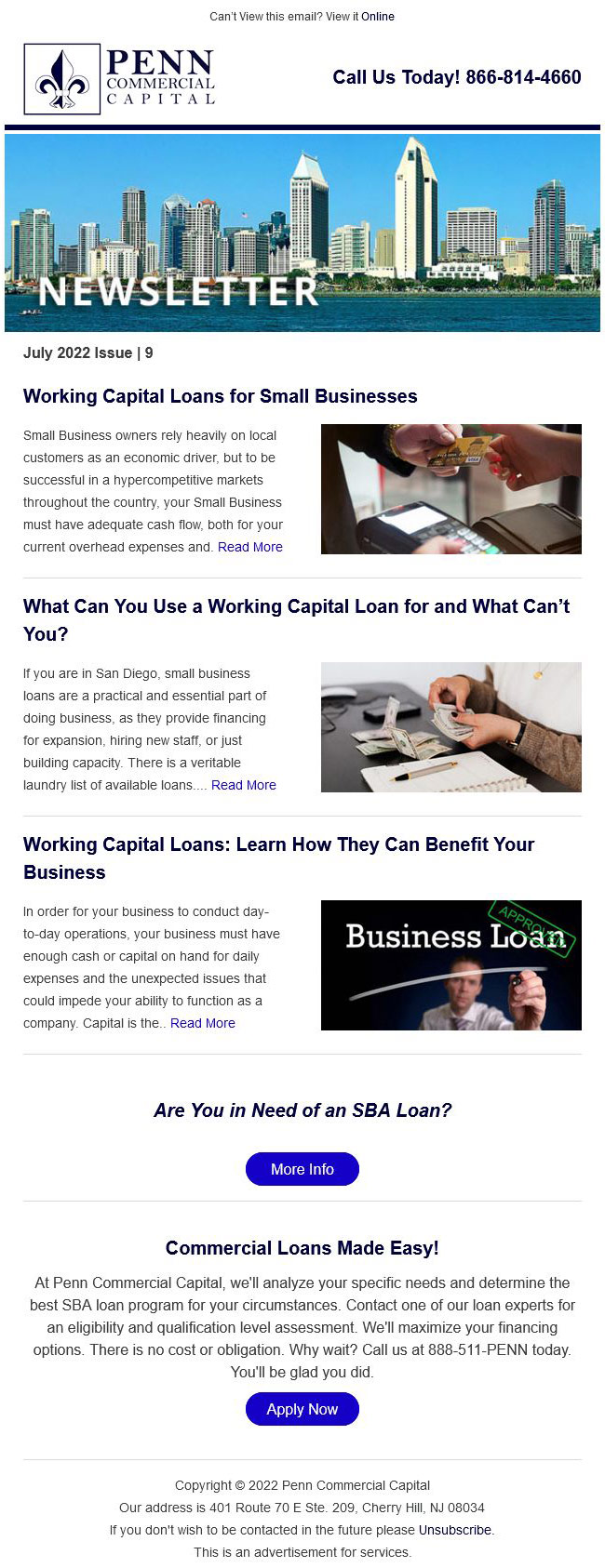Image resolution: width=605 pixels, height=1568 pixels.
Task: Tap More Info about SBA loans
Action: click(302, 1169)
